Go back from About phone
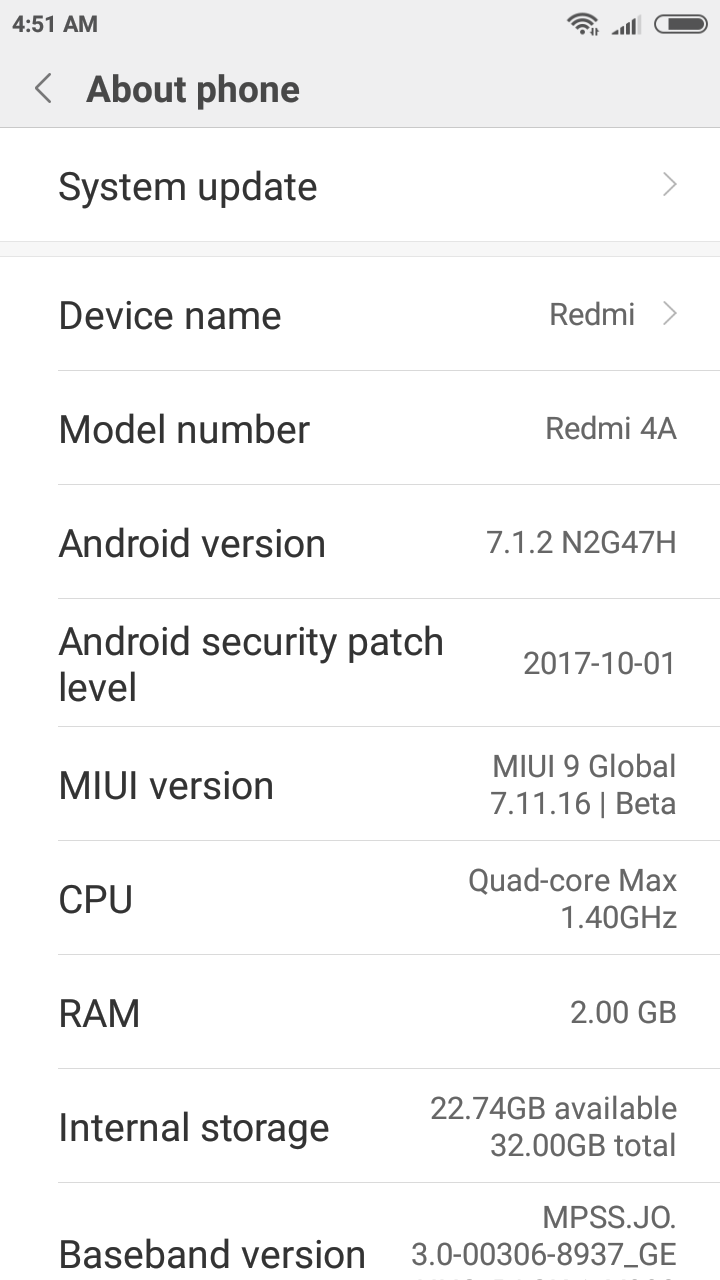 coord(43,89)
